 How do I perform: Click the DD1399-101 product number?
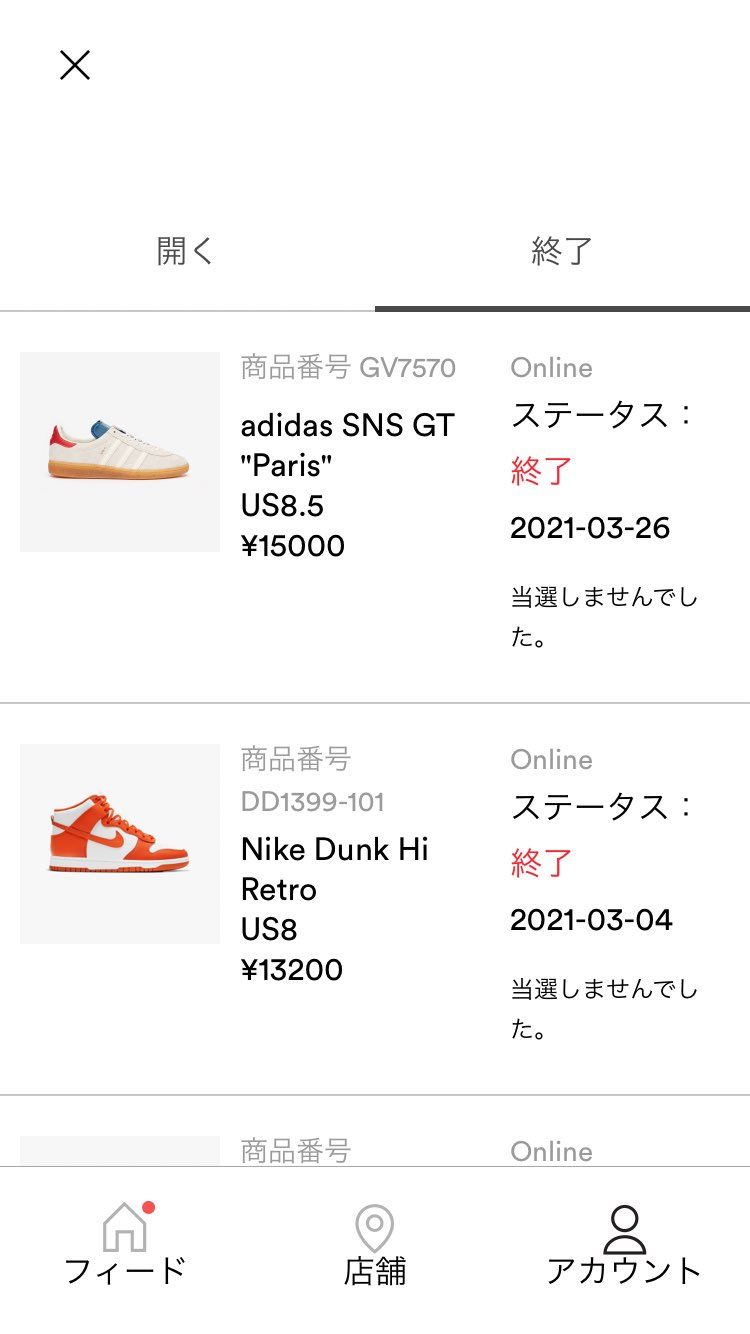311,800
